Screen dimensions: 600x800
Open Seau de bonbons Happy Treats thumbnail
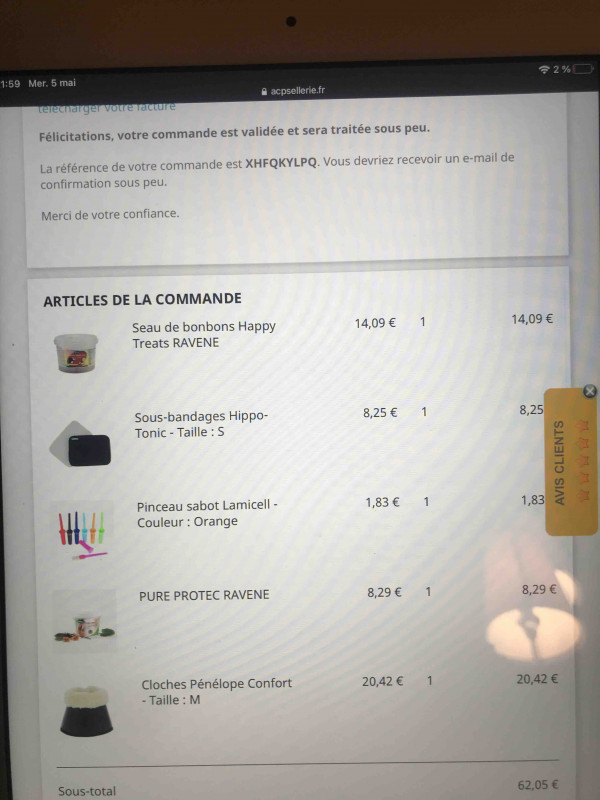pyautogui.click(x=75, y=352)
